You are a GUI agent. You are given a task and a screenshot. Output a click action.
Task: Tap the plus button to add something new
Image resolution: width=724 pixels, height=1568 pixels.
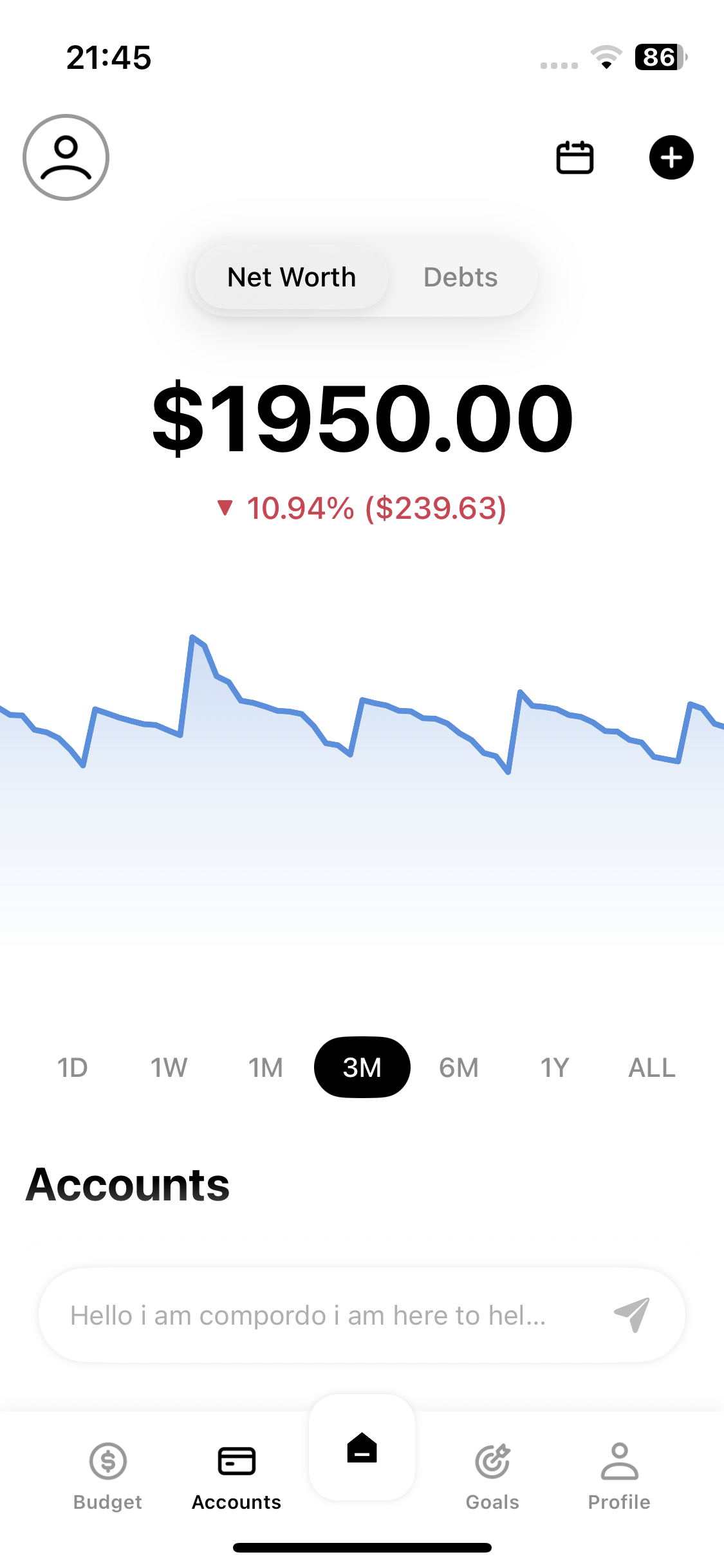[x=671, y=158]
